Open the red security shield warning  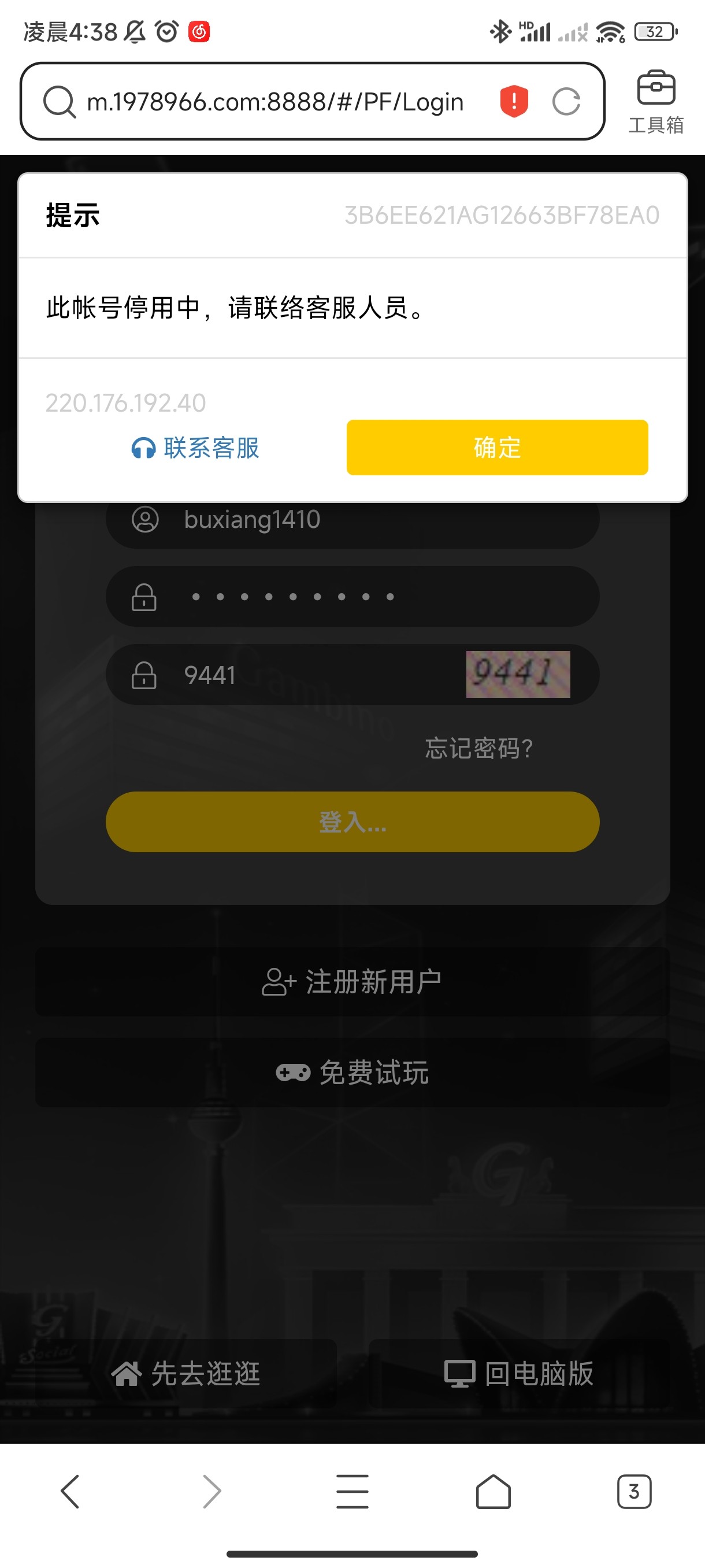pos(514,101)
